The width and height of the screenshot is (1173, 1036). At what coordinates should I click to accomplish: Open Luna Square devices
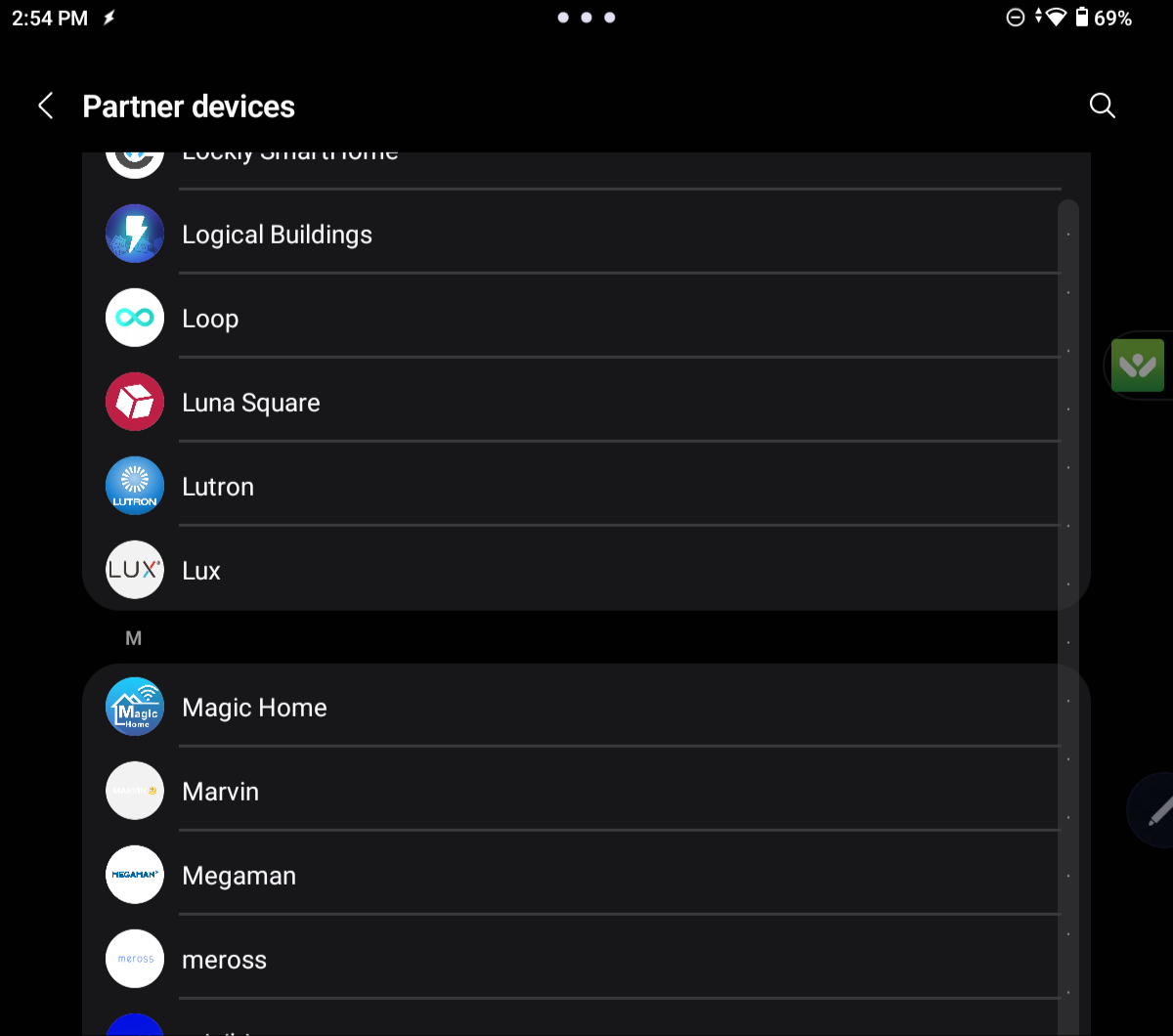click(x=250, y=403)
